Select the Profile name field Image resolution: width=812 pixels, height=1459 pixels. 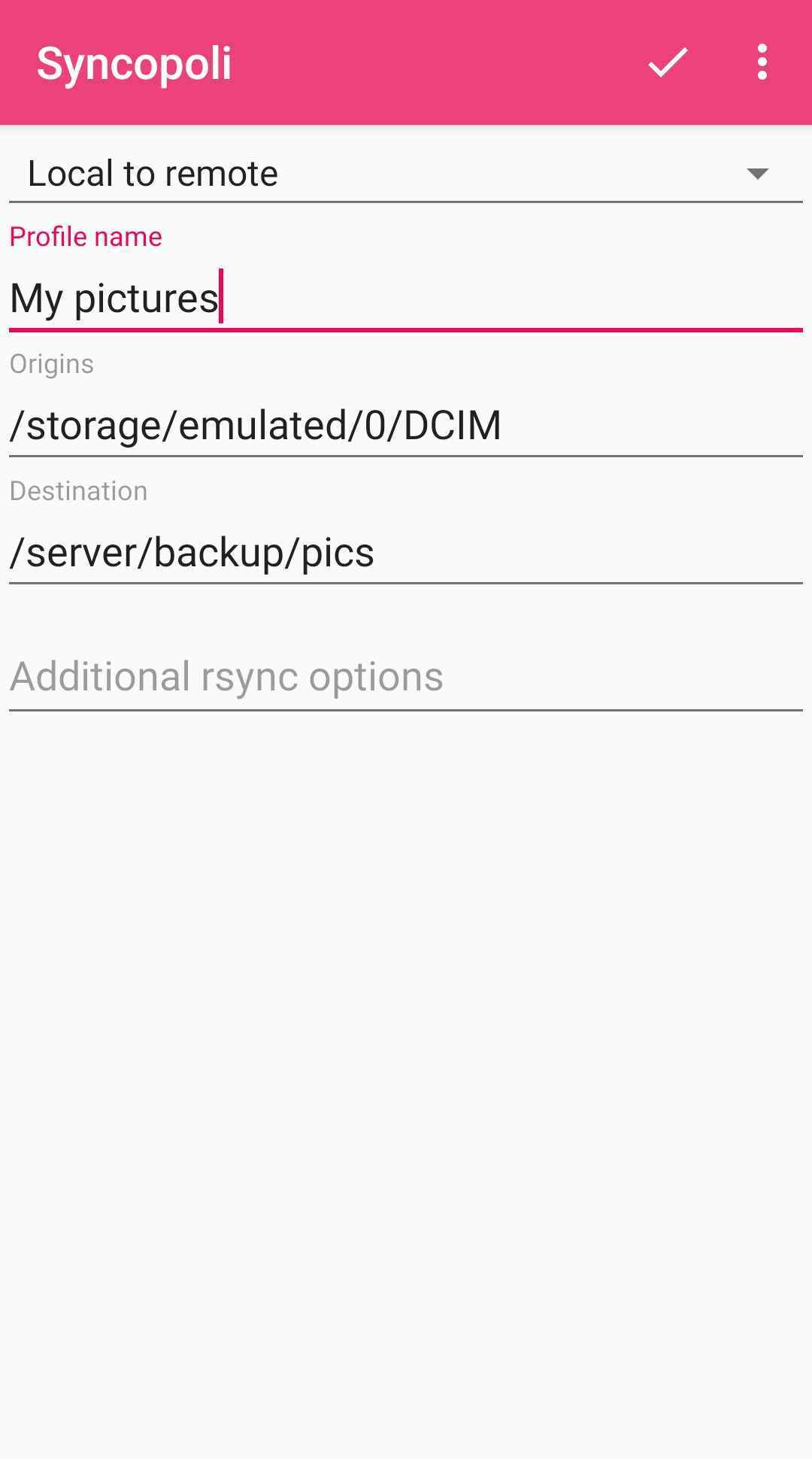pyautogui.click(x=301, y=299)
